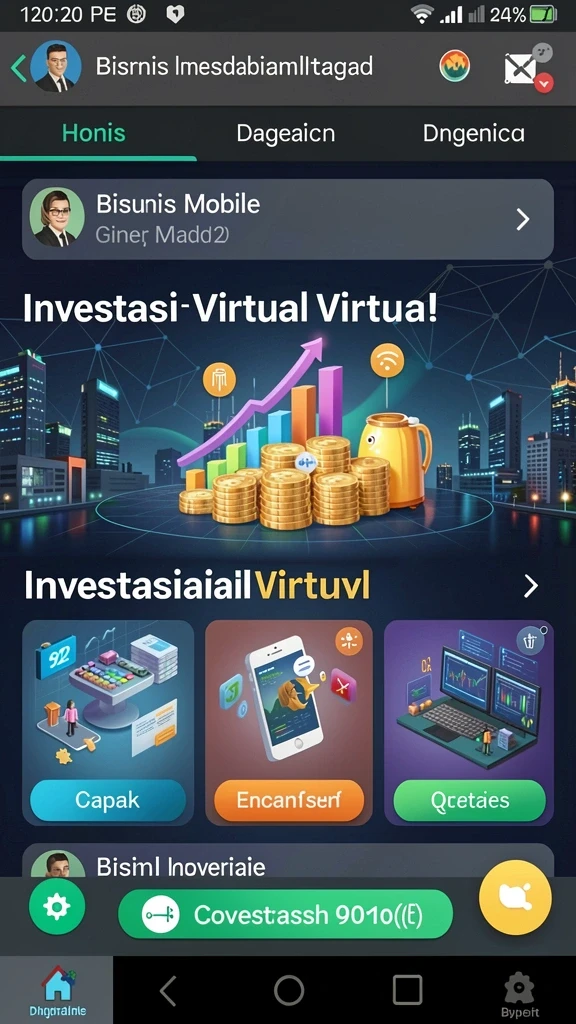The width and height of the screenshot is (576, 1024).
Task: Tap the round colorful badge icon in header
Action: [455, 66]
